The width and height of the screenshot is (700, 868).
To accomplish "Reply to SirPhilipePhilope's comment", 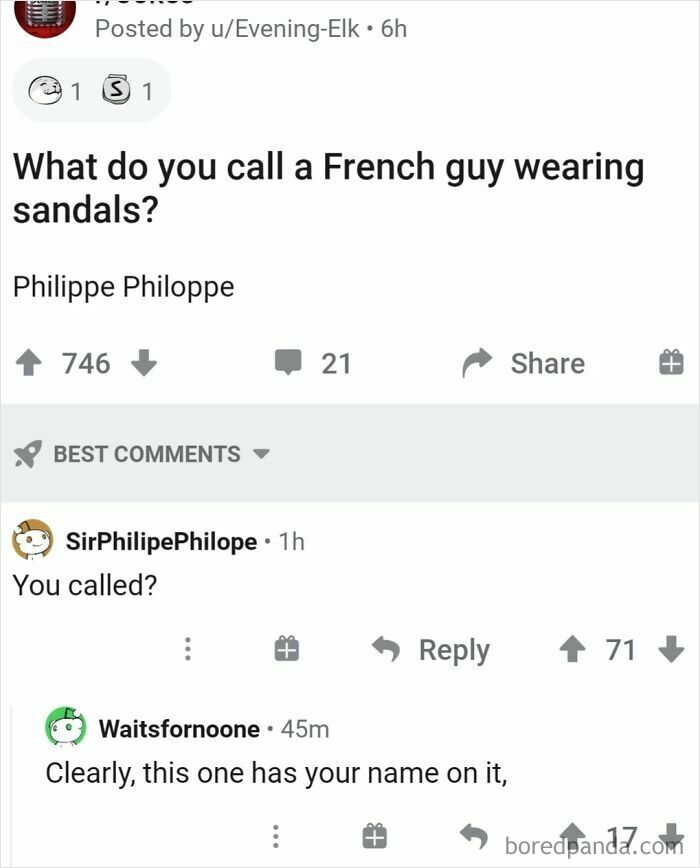I will pyautogui.click(x=431, y=650).
